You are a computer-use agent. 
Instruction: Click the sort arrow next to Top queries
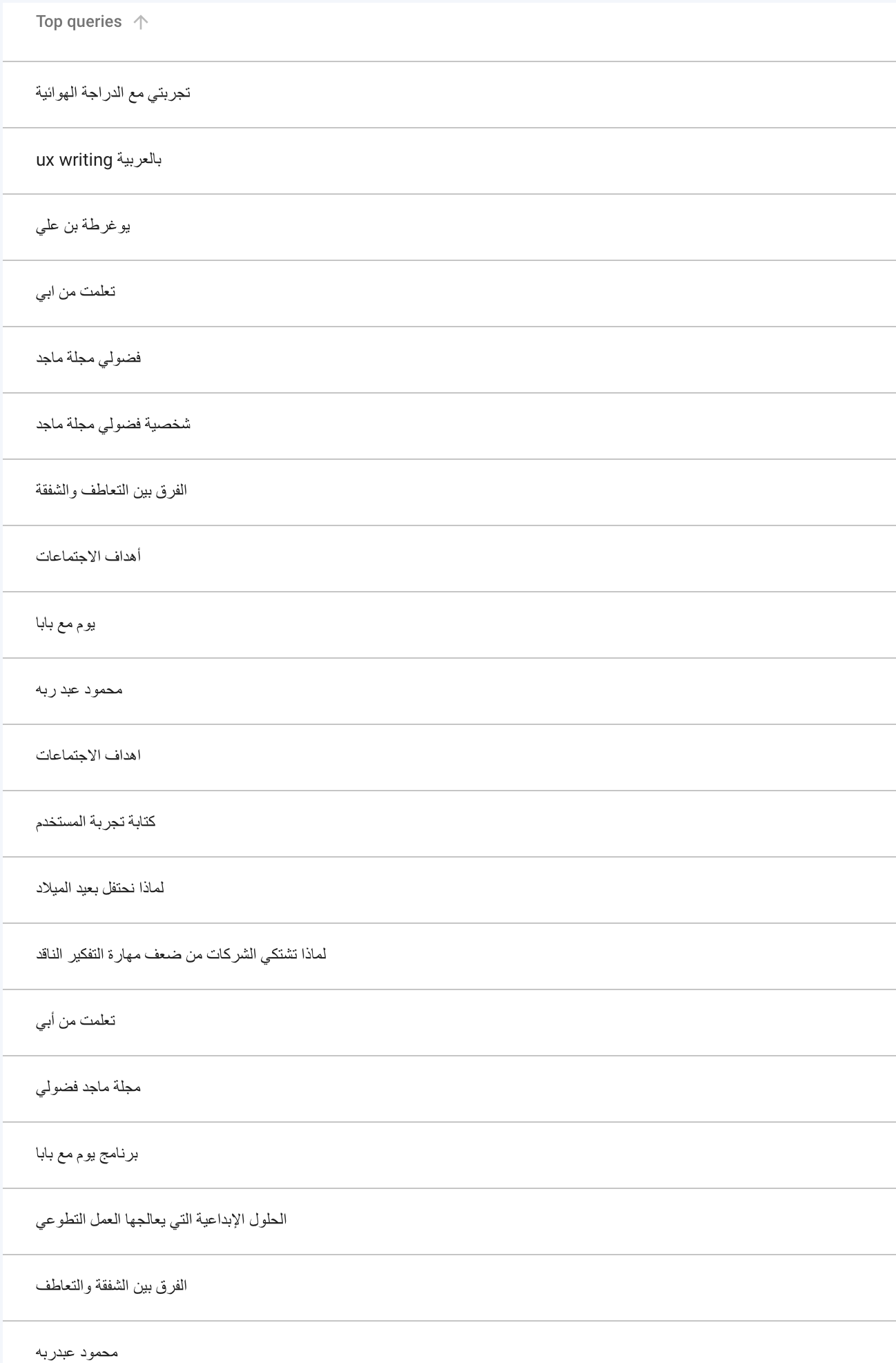click(x=141, y=22)
